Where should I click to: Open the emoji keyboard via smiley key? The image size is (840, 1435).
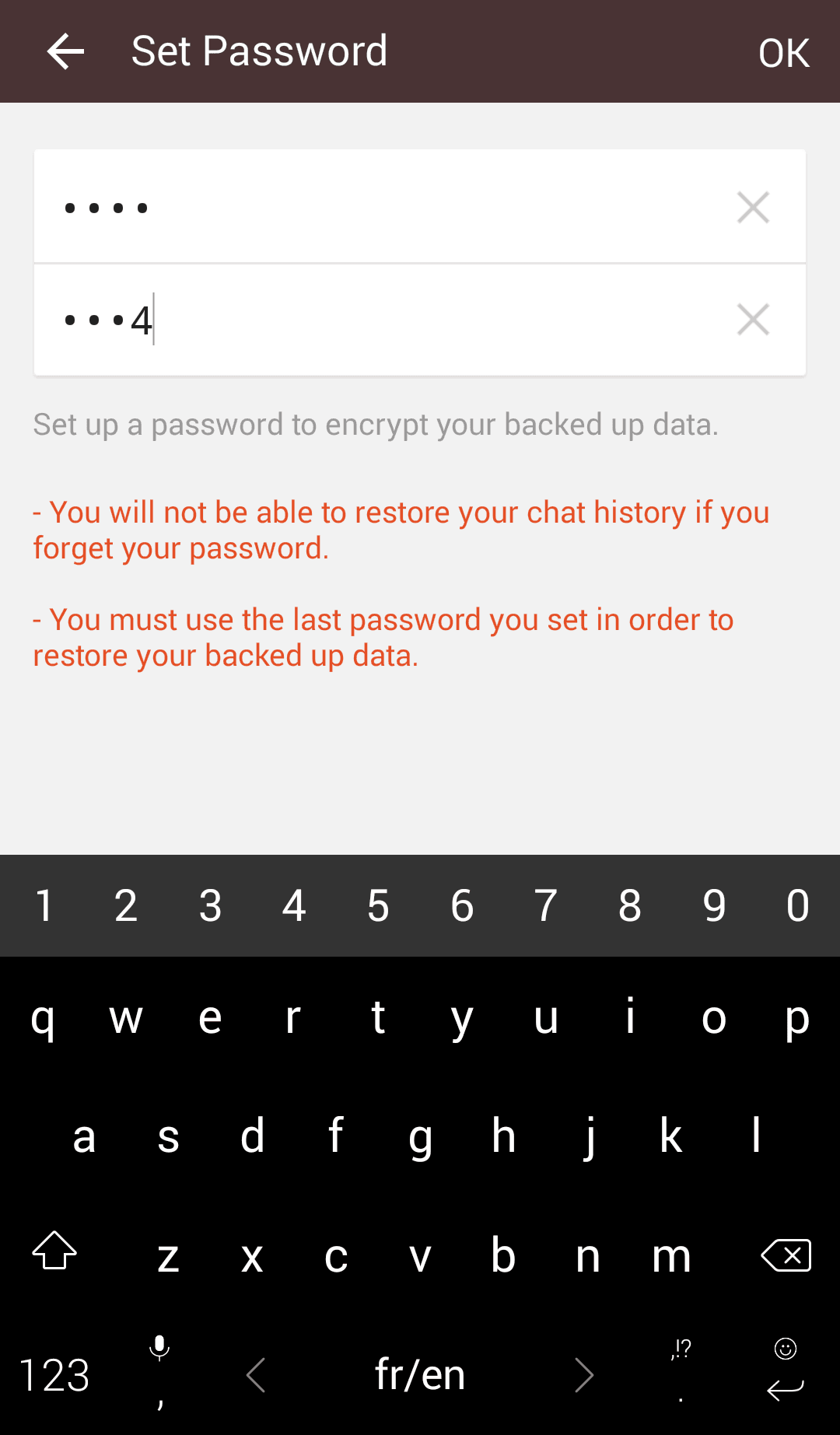click(x=786, y=1349)
